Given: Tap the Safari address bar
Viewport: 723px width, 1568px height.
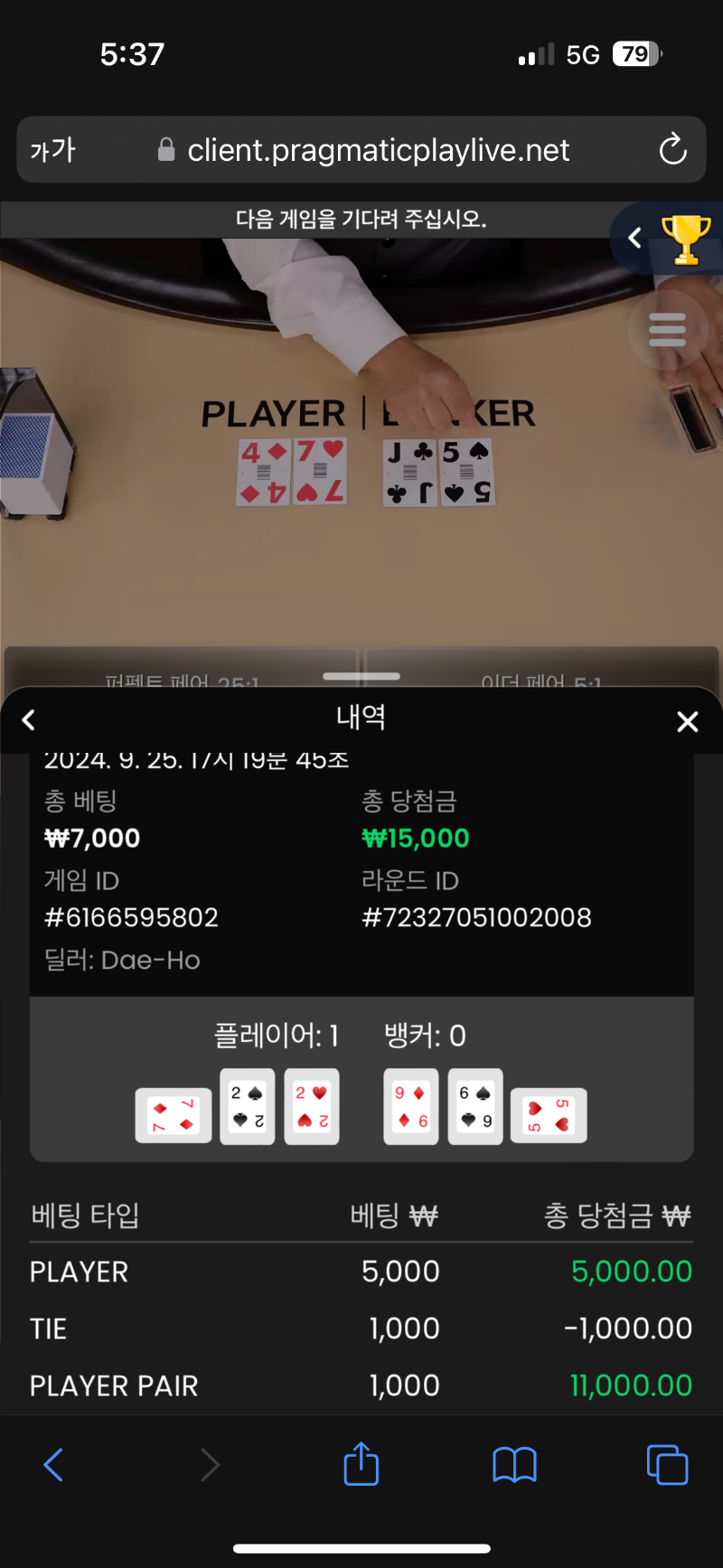Looking at the screenshot, I should (x=361, y=149).
